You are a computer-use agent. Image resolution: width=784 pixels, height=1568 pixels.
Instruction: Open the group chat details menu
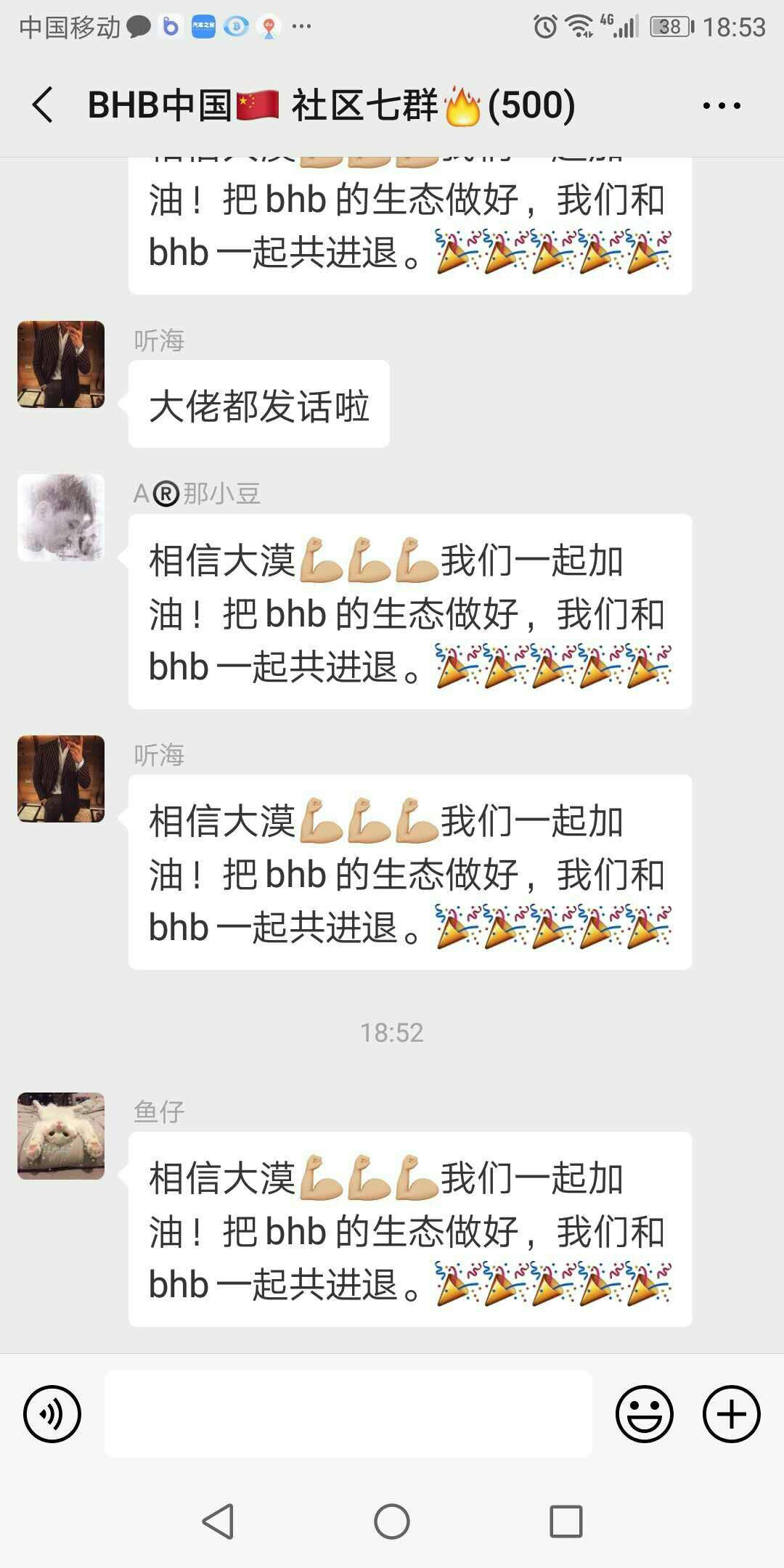tap(721, 106)
